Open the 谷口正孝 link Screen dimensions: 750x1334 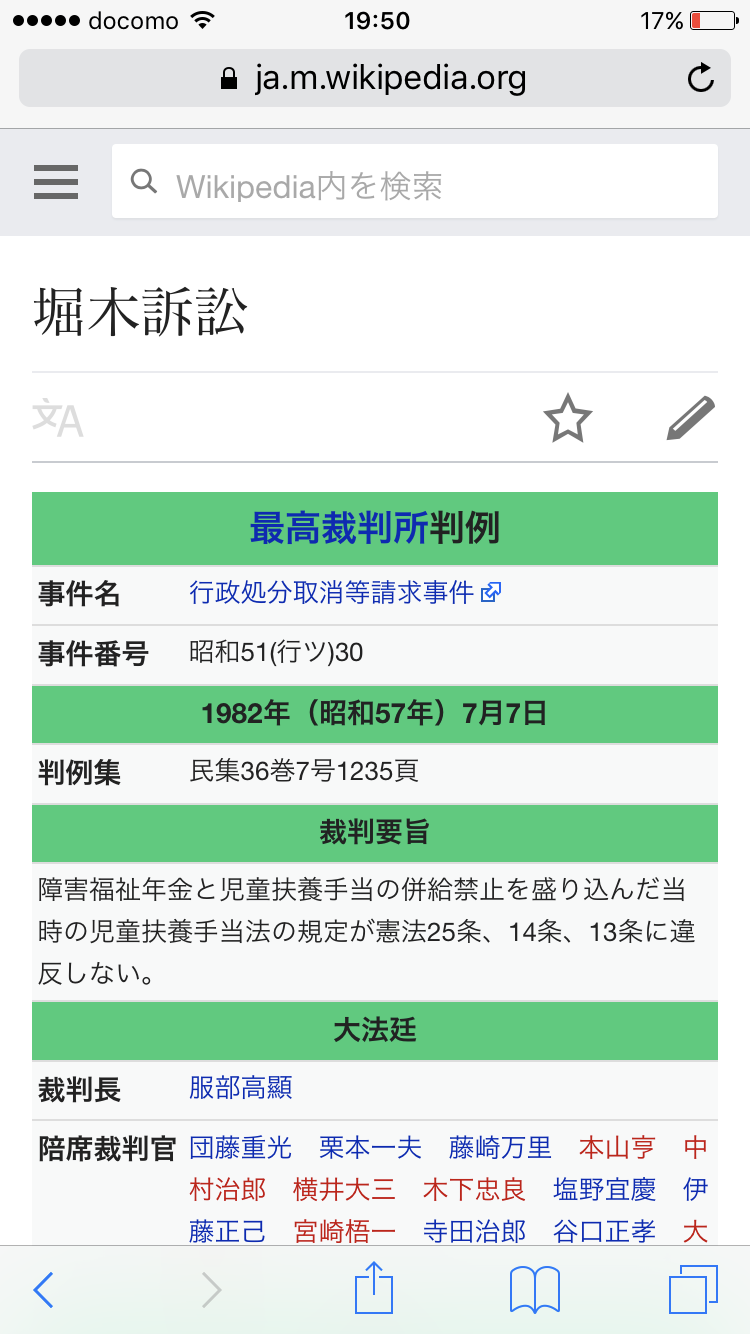click(604, 1230)
